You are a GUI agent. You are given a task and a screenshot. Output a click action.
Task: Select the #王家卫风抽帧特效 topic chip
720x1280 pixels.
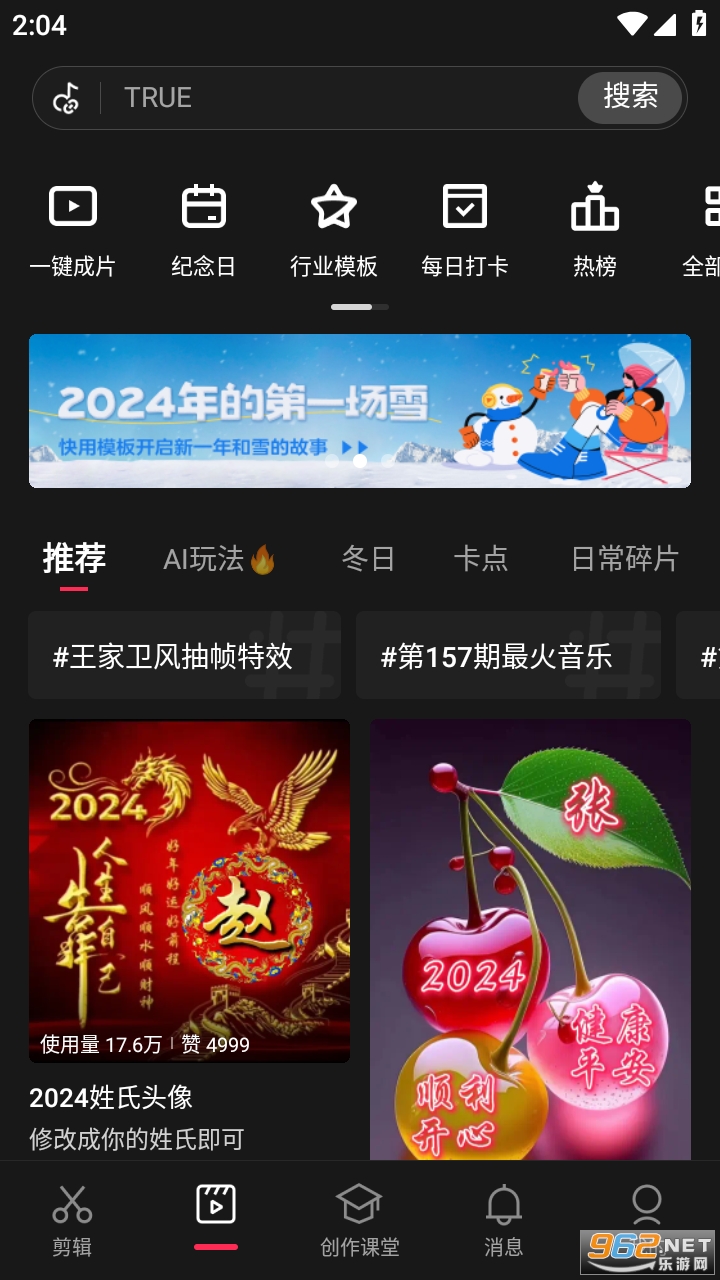point(185,655)
